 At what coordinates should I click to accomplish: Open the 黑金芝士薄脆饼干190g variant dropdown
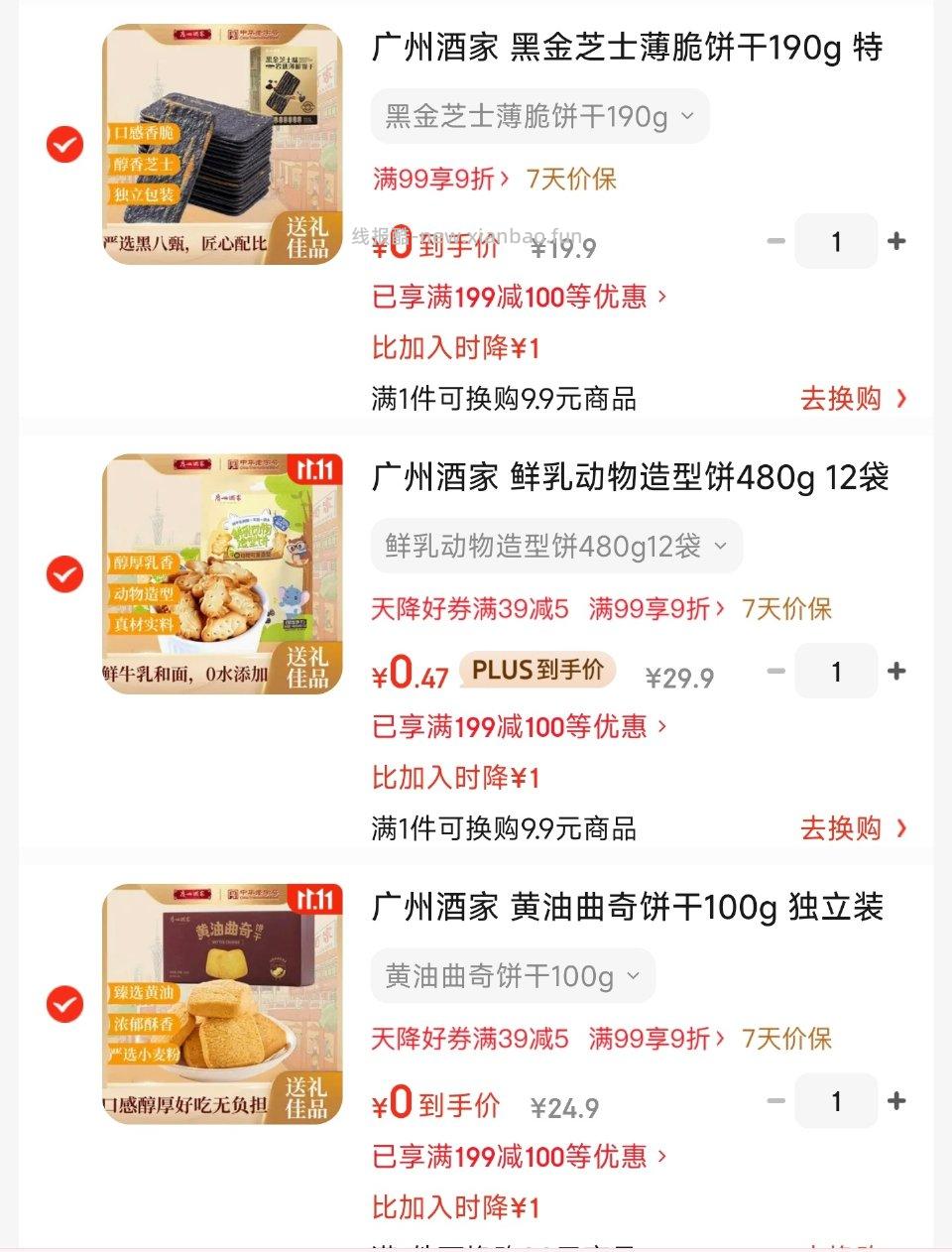[x=539, y=116]
